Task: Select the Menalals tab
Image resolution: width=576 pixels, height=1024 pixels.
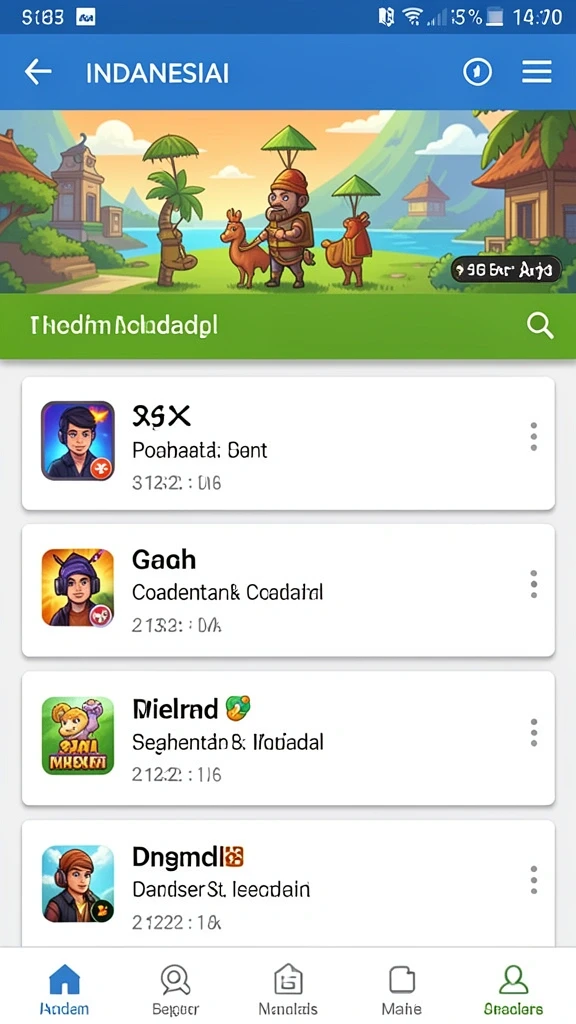Action: click(x=288, y=989)
